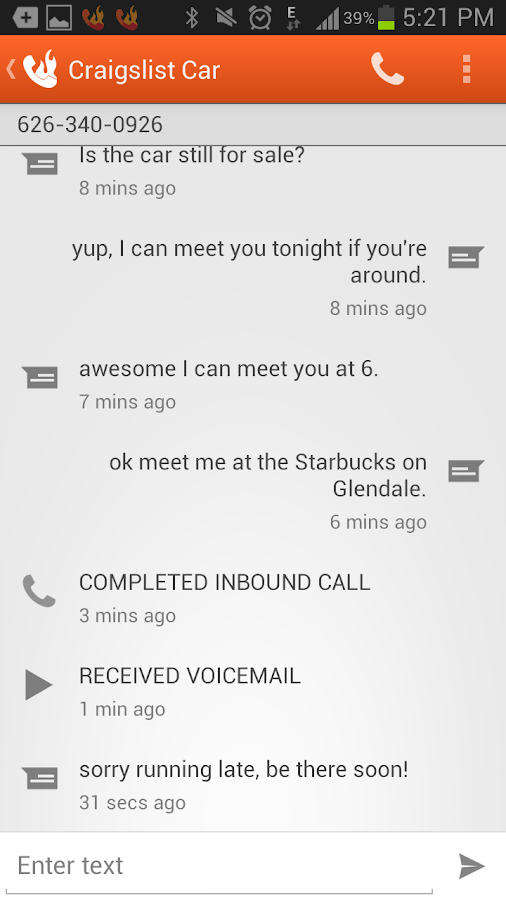Open the overflow menu

click(466, 69)
